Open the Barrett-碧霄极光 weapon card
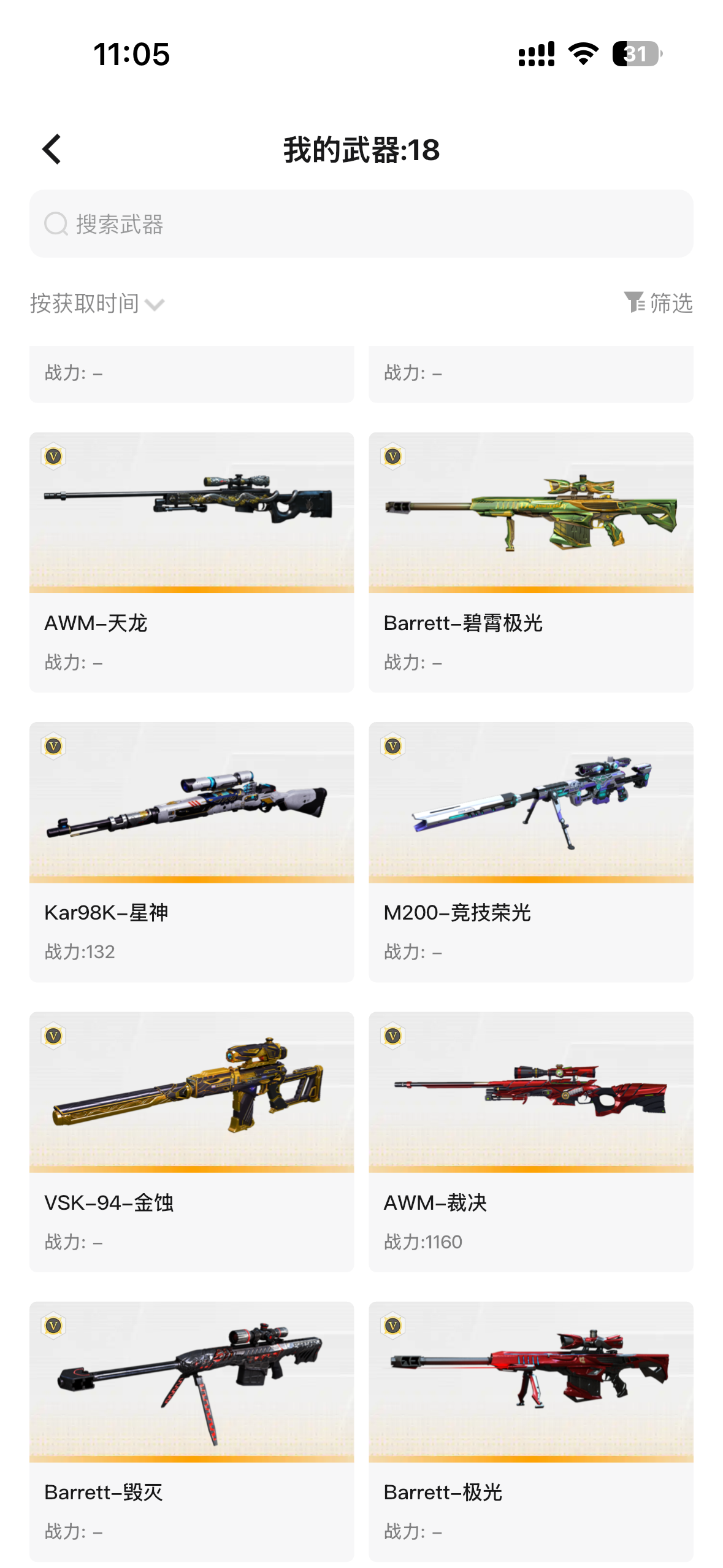The image size is (723, 1568). (531, 562)
